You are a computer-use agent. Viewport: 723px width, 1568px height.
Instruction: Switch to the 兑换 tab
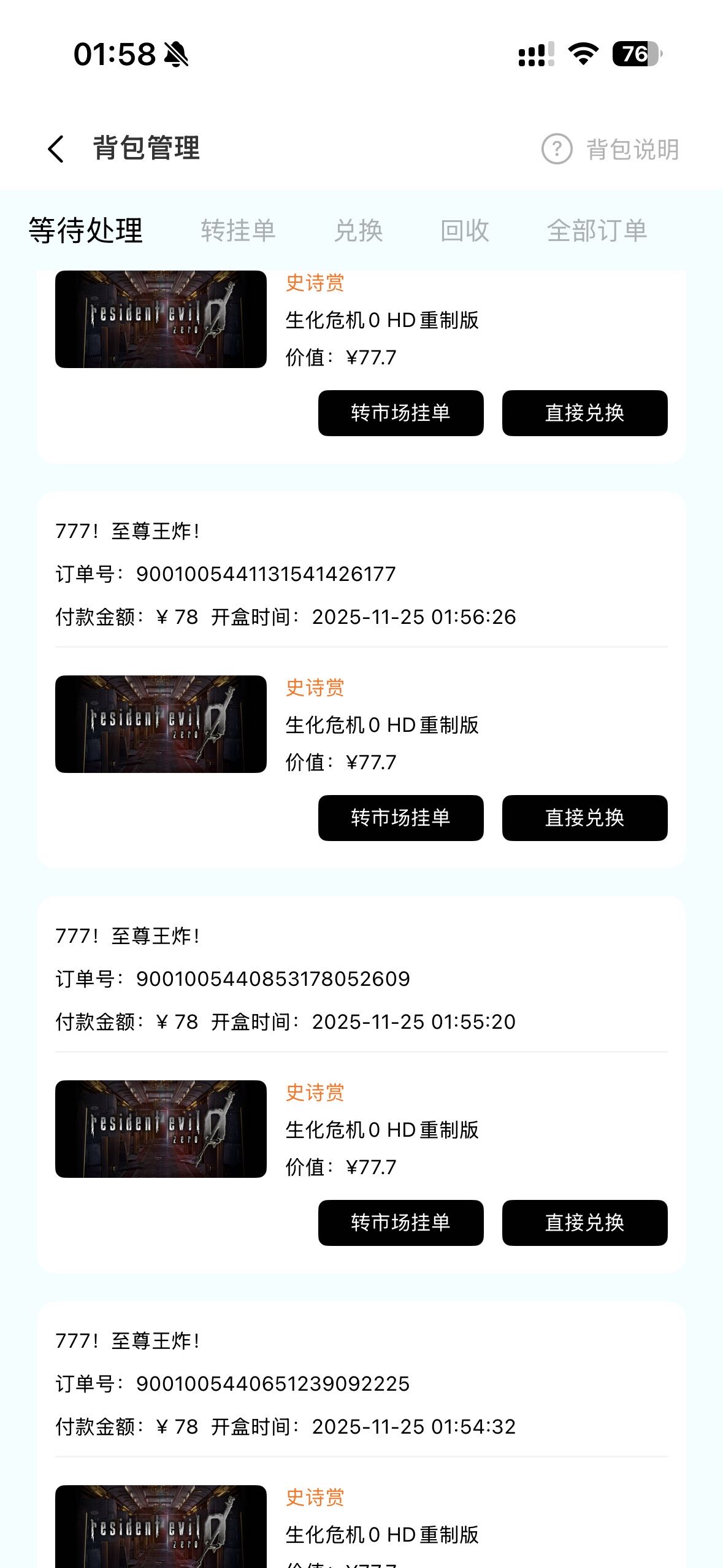point(358,231)
